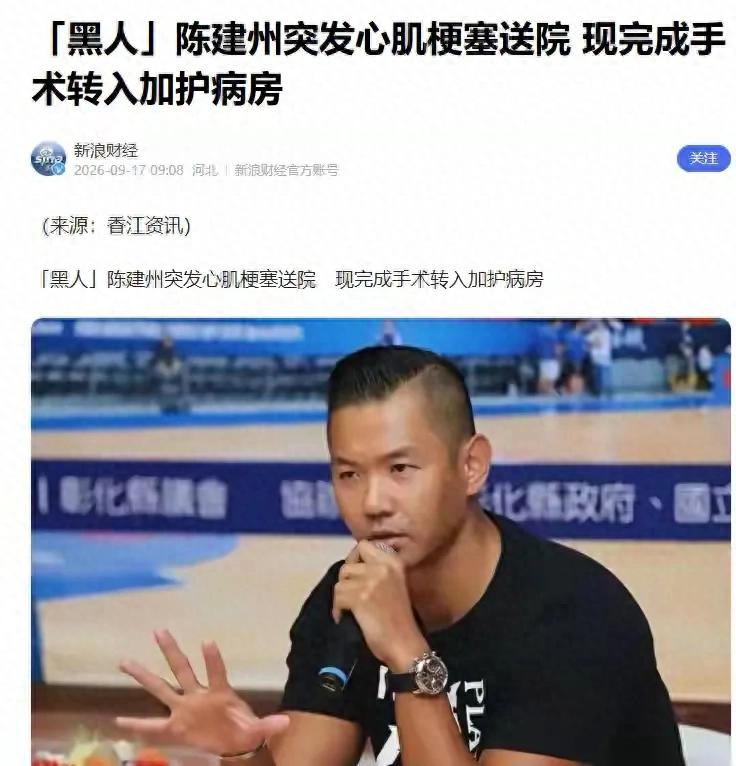This screenshot has width=736, height=766.
Task: Open the 新浪财经 account name link
Action: pyautogui.click(x=106, y=150)
